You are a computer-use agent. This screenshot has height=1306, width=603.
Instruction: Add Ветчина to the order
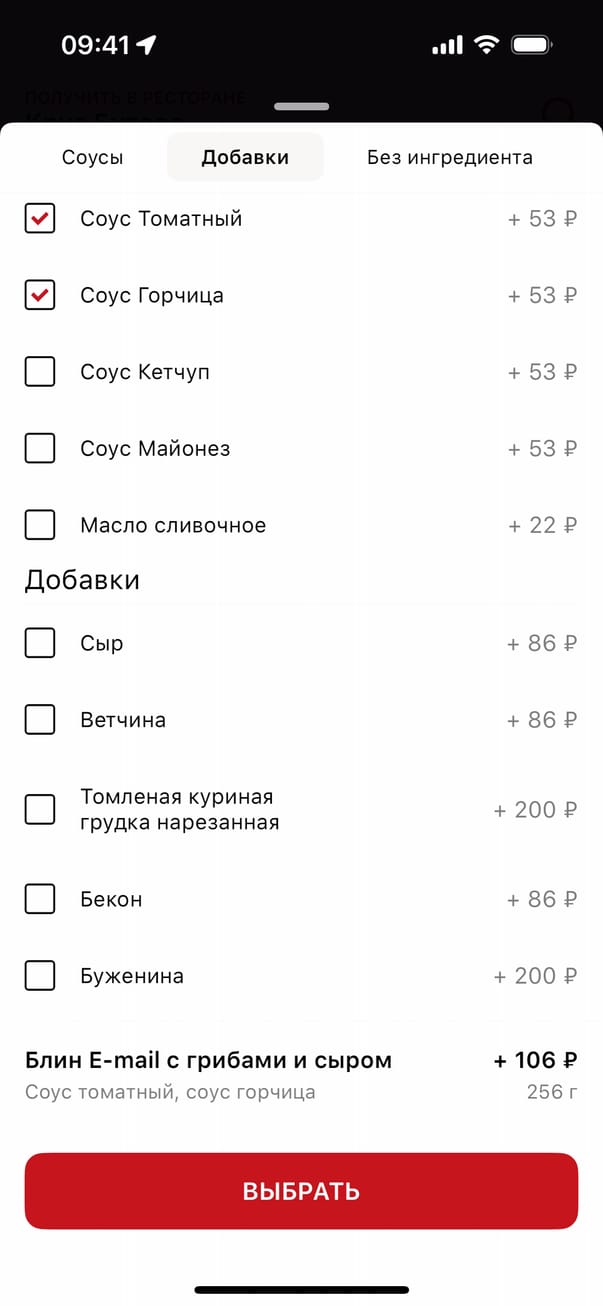(40, 720)
